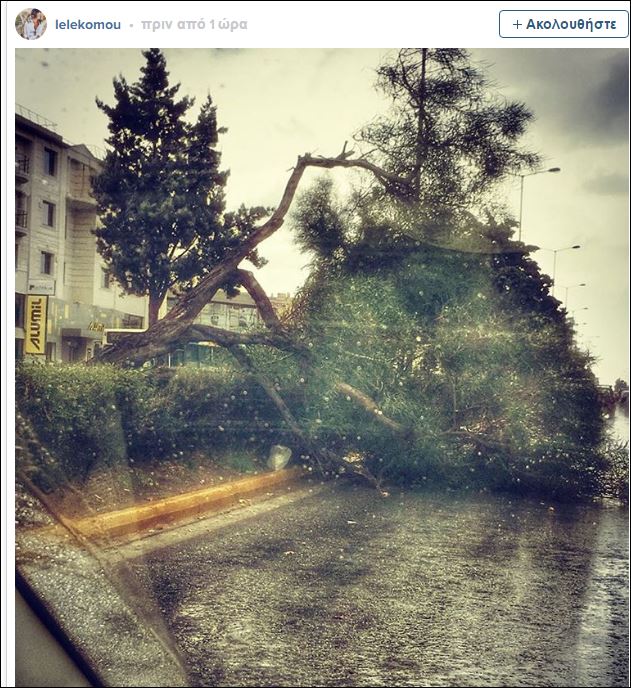
Task: Open lelekomou's profile via username
Action: coord(88,24)
